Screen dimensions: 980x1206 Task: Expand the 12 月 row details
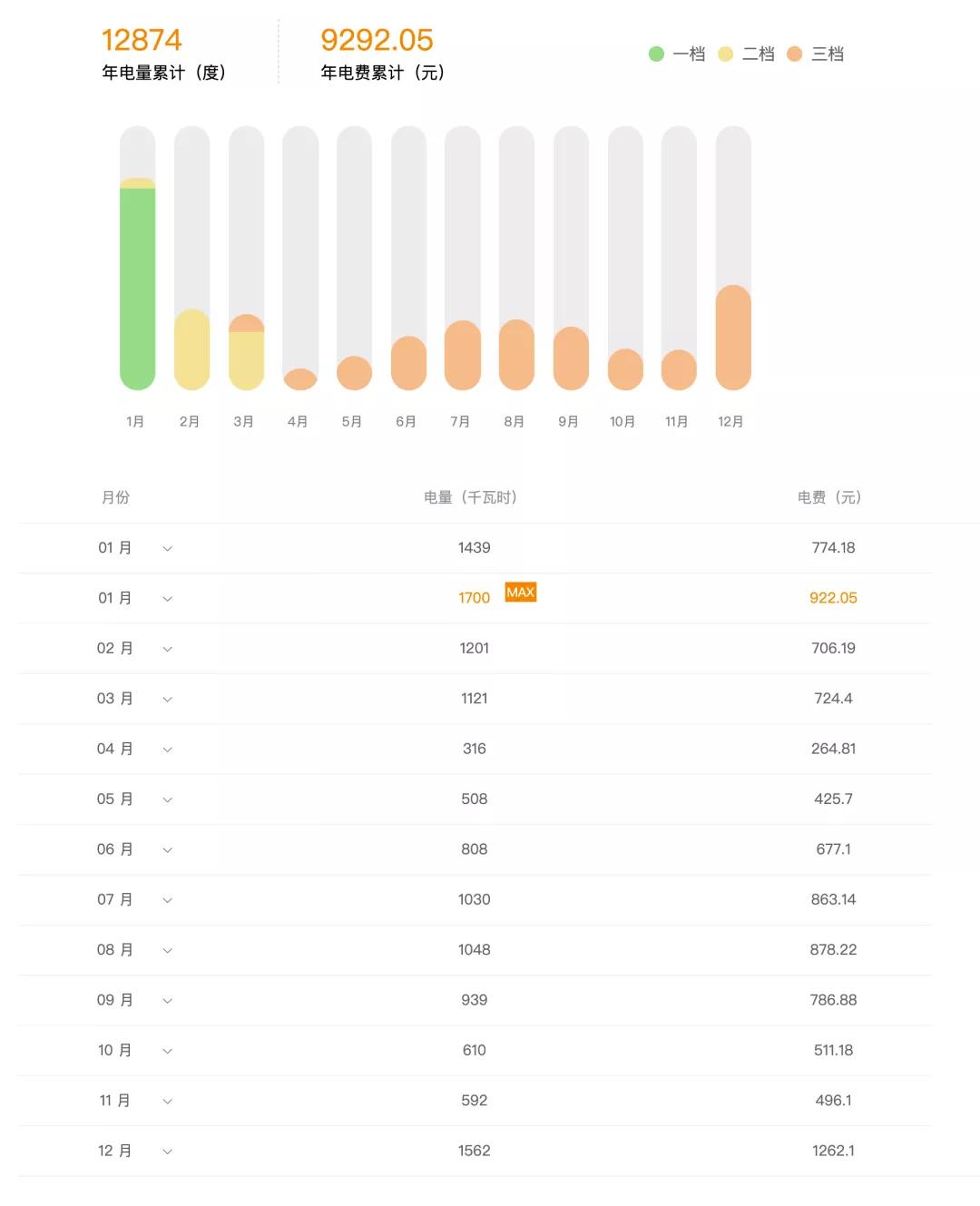tap(167, 1151)
